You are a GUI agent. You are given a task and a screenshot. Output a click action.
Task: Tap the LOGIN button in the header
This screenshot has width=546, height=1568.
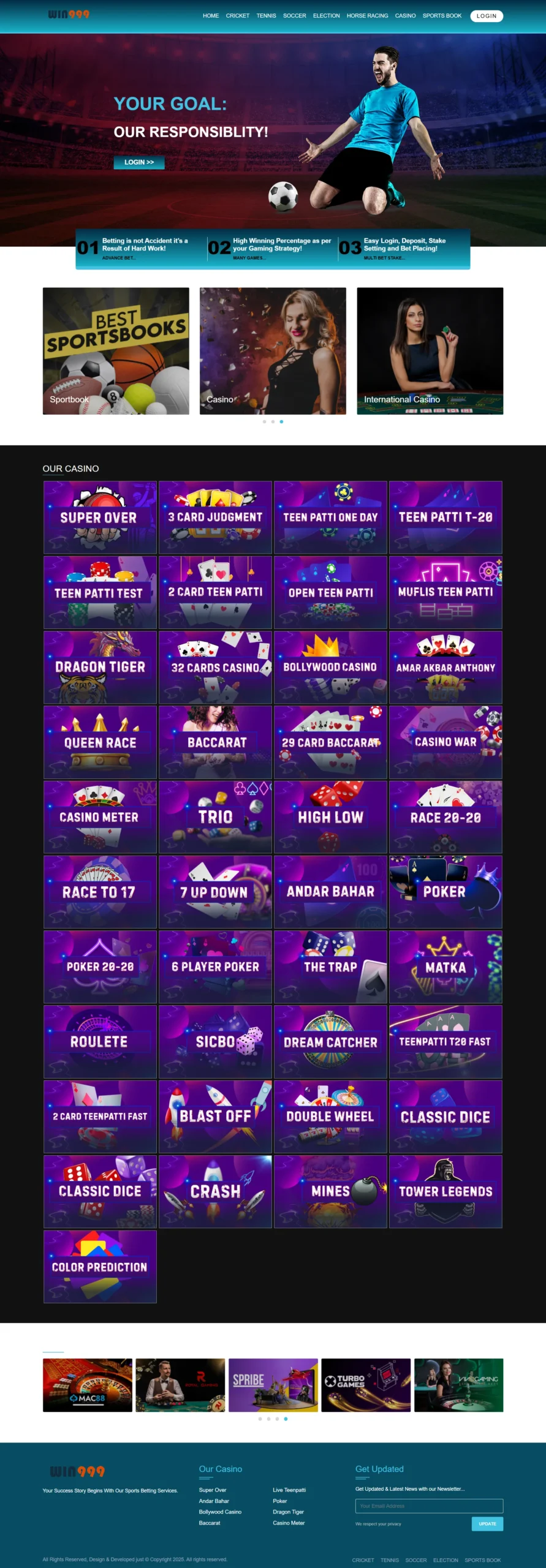click(x=486, y=16)
